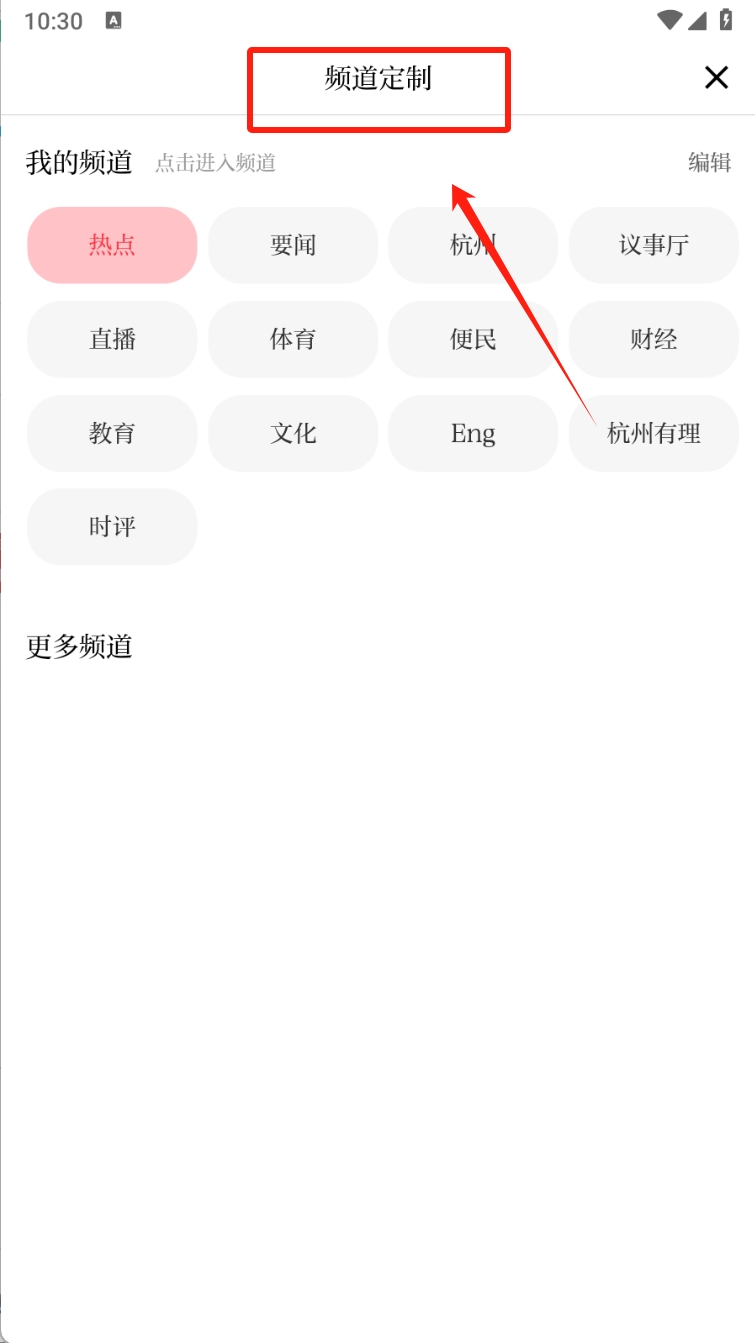This screenshot has height=1343, width=755.
Task: Open the 要闻 channel
Action: coord(293,245)
